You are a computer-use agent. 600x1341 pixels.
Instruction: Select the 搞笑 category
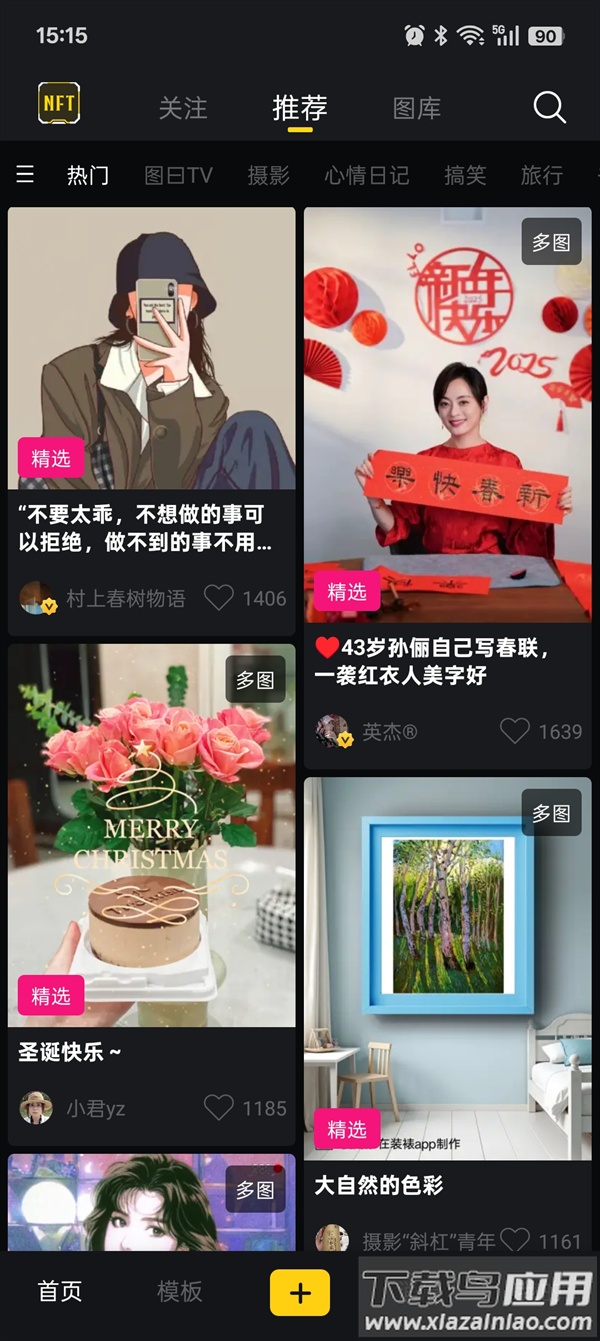[x=465, y=175]
